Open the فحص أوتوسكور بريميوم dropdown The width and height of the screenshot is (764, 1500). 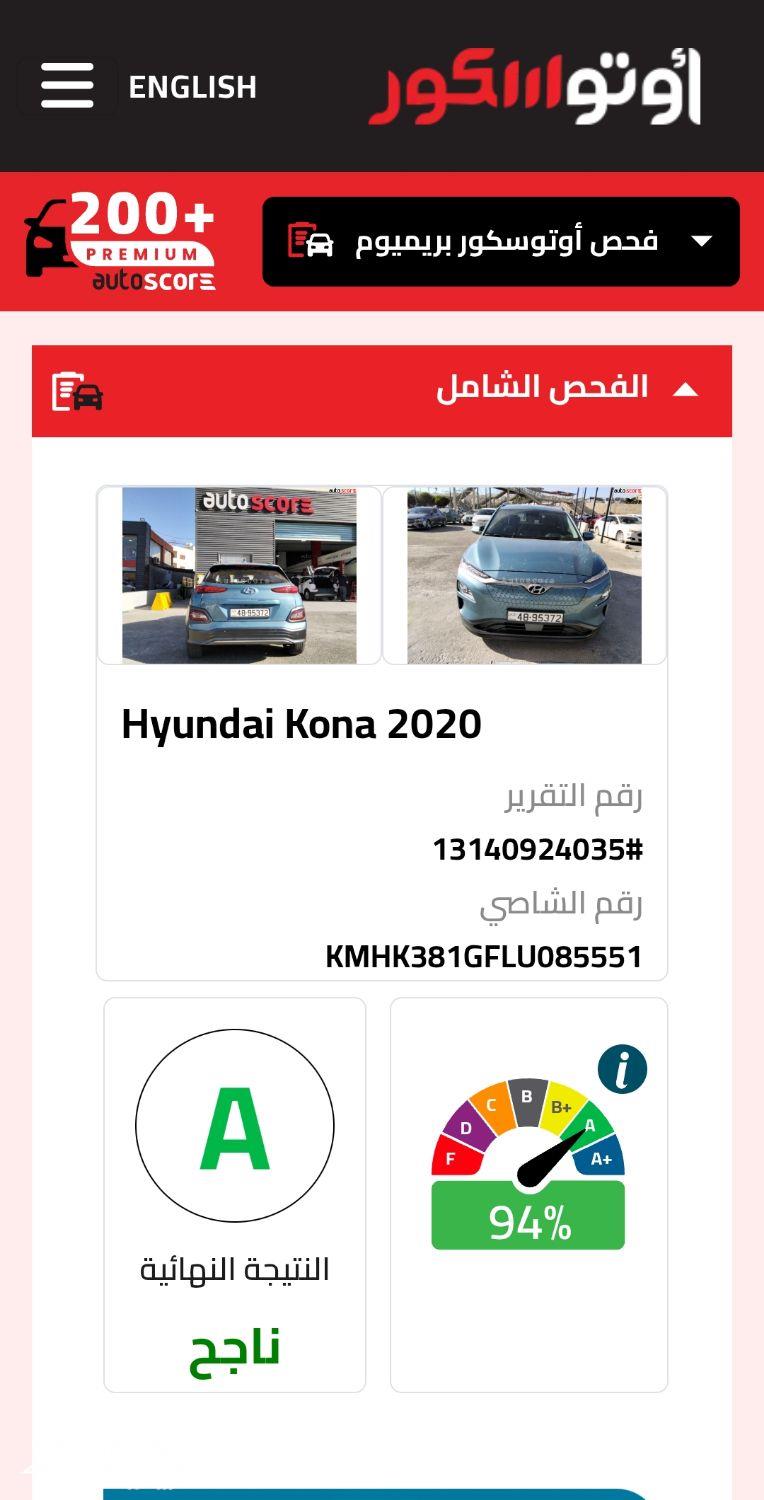[x=501, y=241]
